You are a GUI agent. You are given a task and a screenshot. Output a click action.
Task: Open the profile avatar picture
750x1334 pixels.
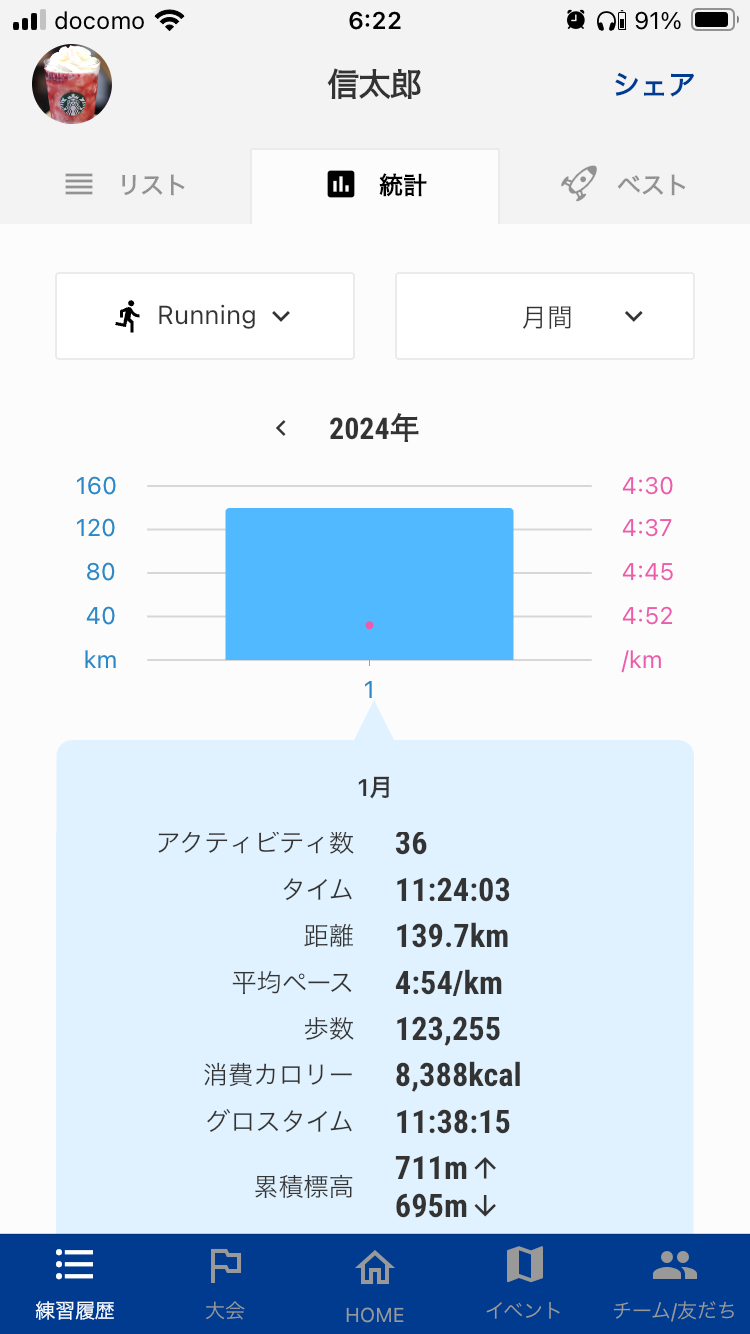click(x=72, y=84)
